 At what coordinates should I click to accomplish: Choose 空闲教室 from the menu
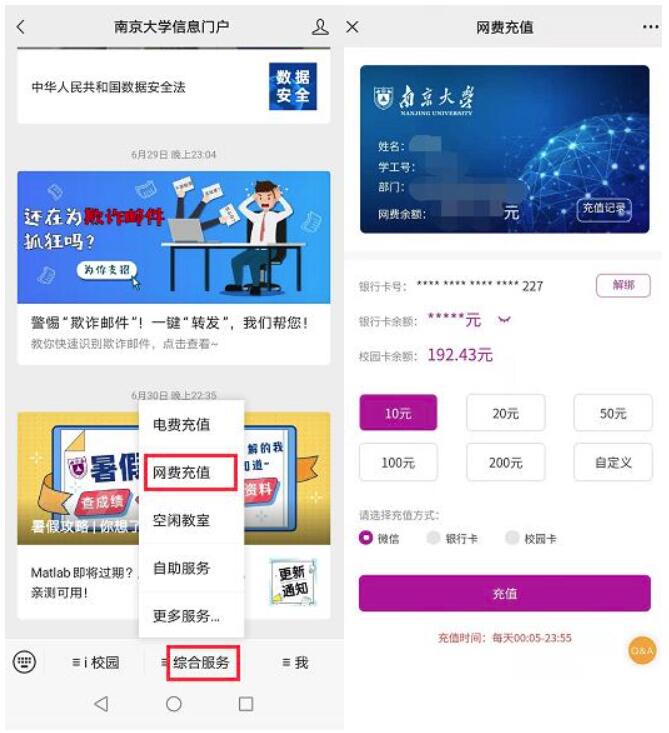tap(181, 520)
